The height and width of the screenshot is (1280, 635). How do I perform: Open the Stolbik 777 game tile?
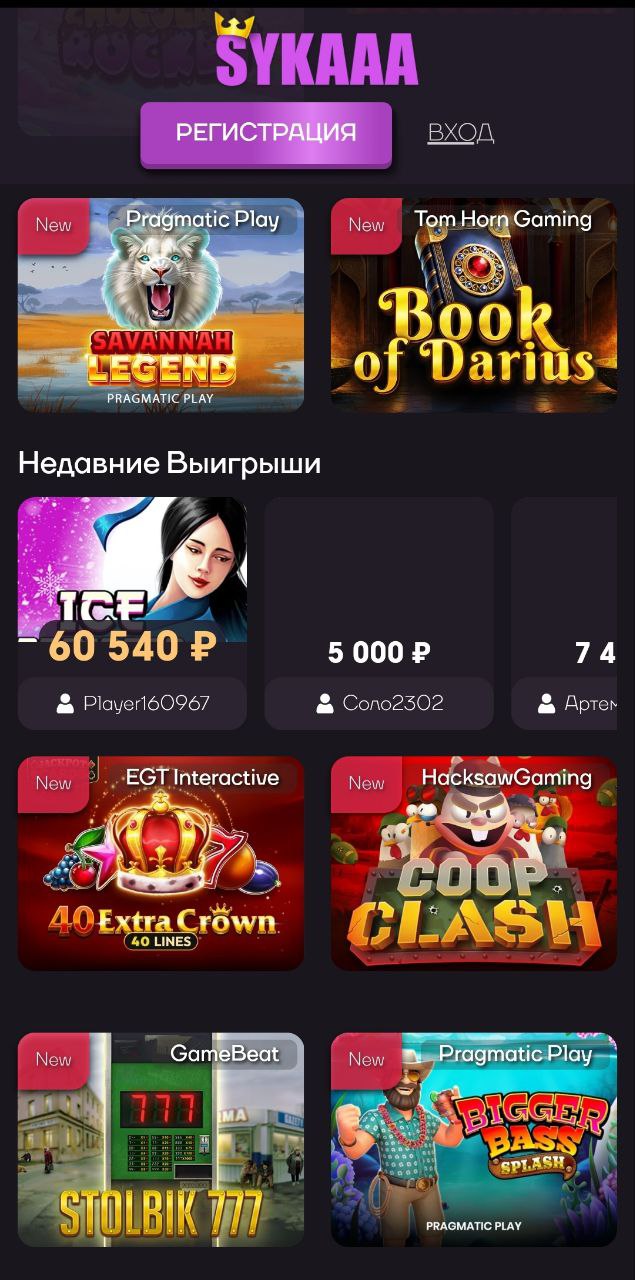pyautogui.click(x=161, y=1140)
